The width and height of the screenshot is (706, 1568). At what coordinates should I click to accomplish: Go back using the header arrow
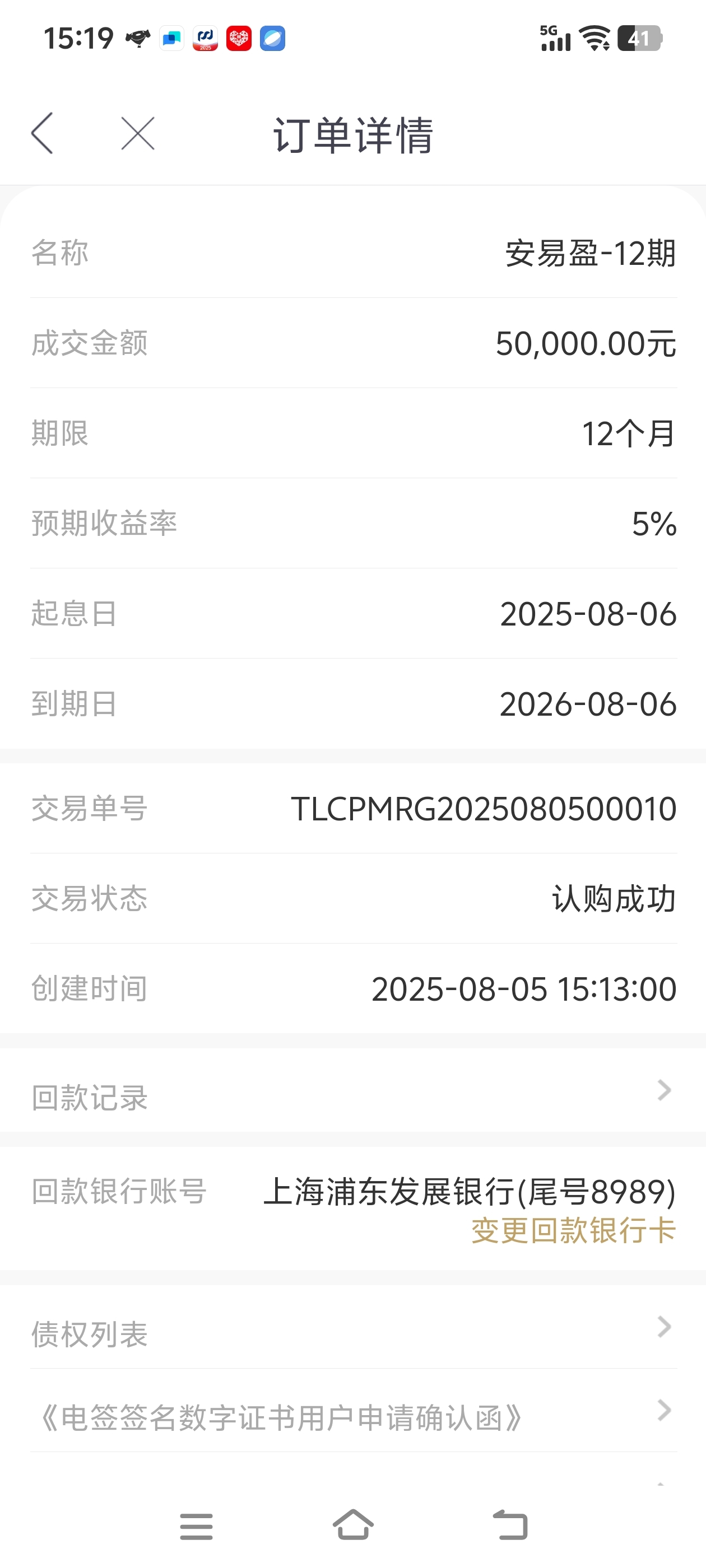pyautogui.click(x=42, y=133)
